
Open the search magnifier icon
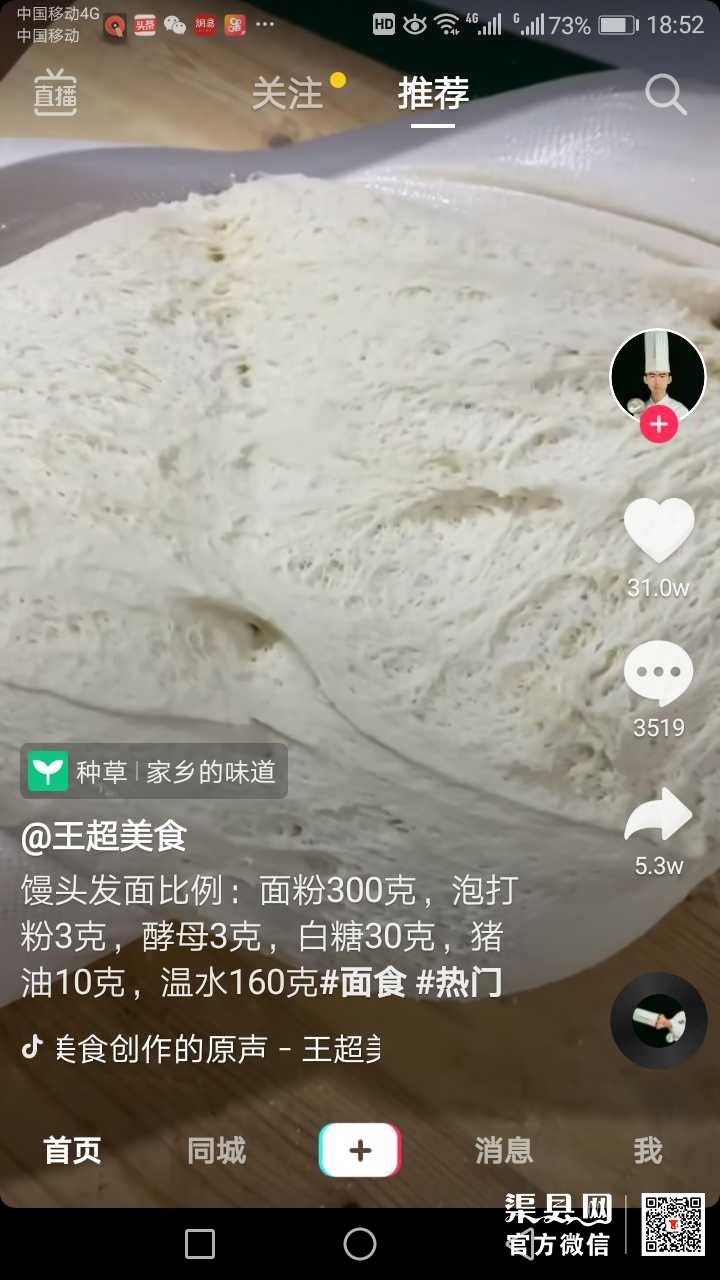coord(665,95)
